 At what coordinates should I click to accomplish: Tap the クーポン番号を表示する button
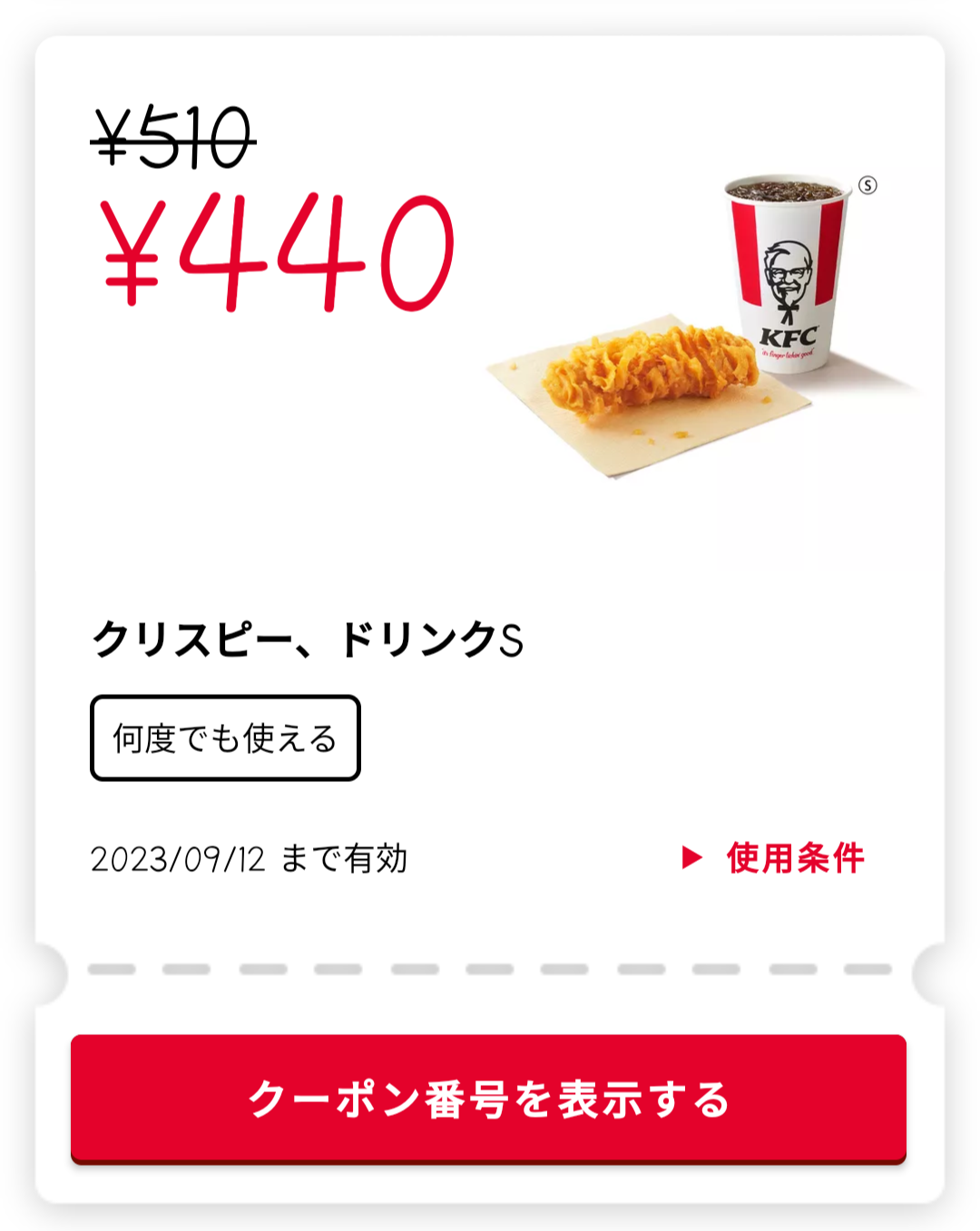488,1098
